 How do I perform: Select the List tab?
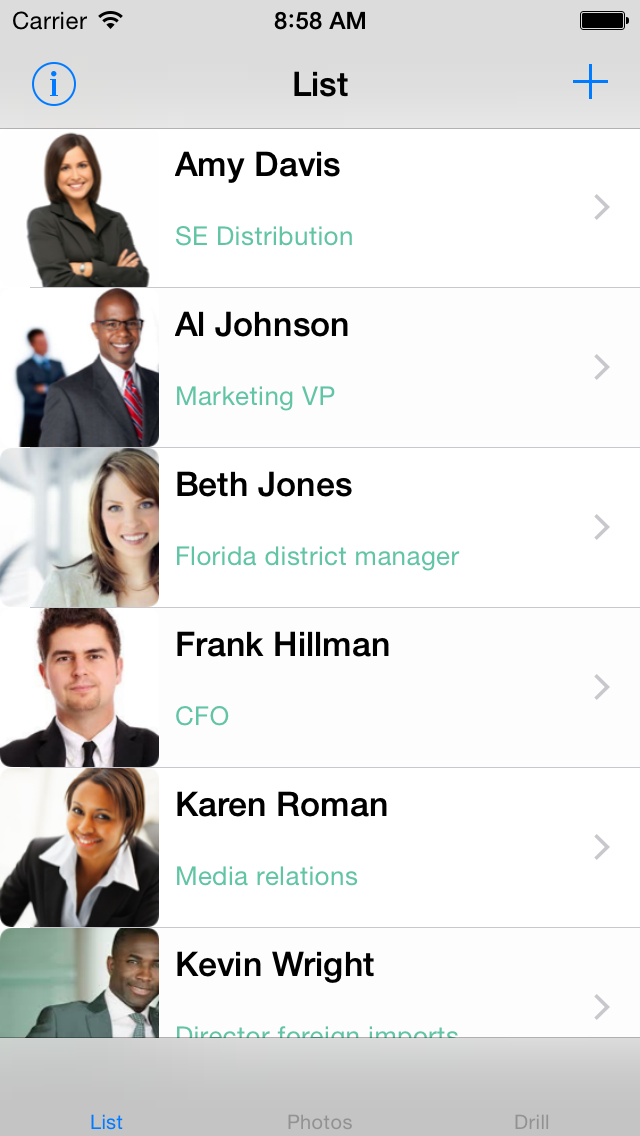tap(106, 1110)
